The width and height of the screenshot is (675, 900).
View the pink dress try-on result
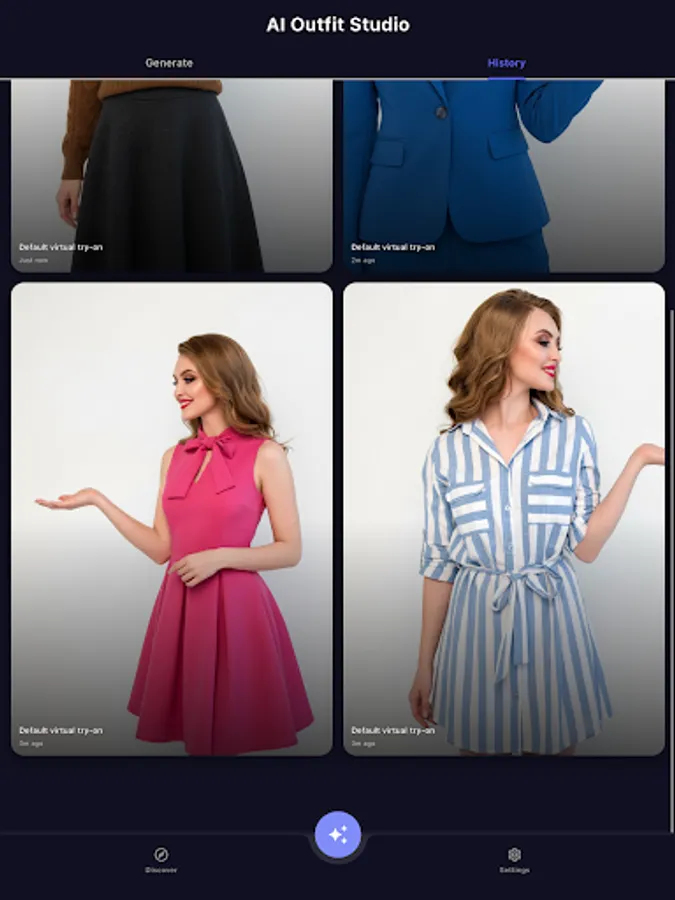172,518
